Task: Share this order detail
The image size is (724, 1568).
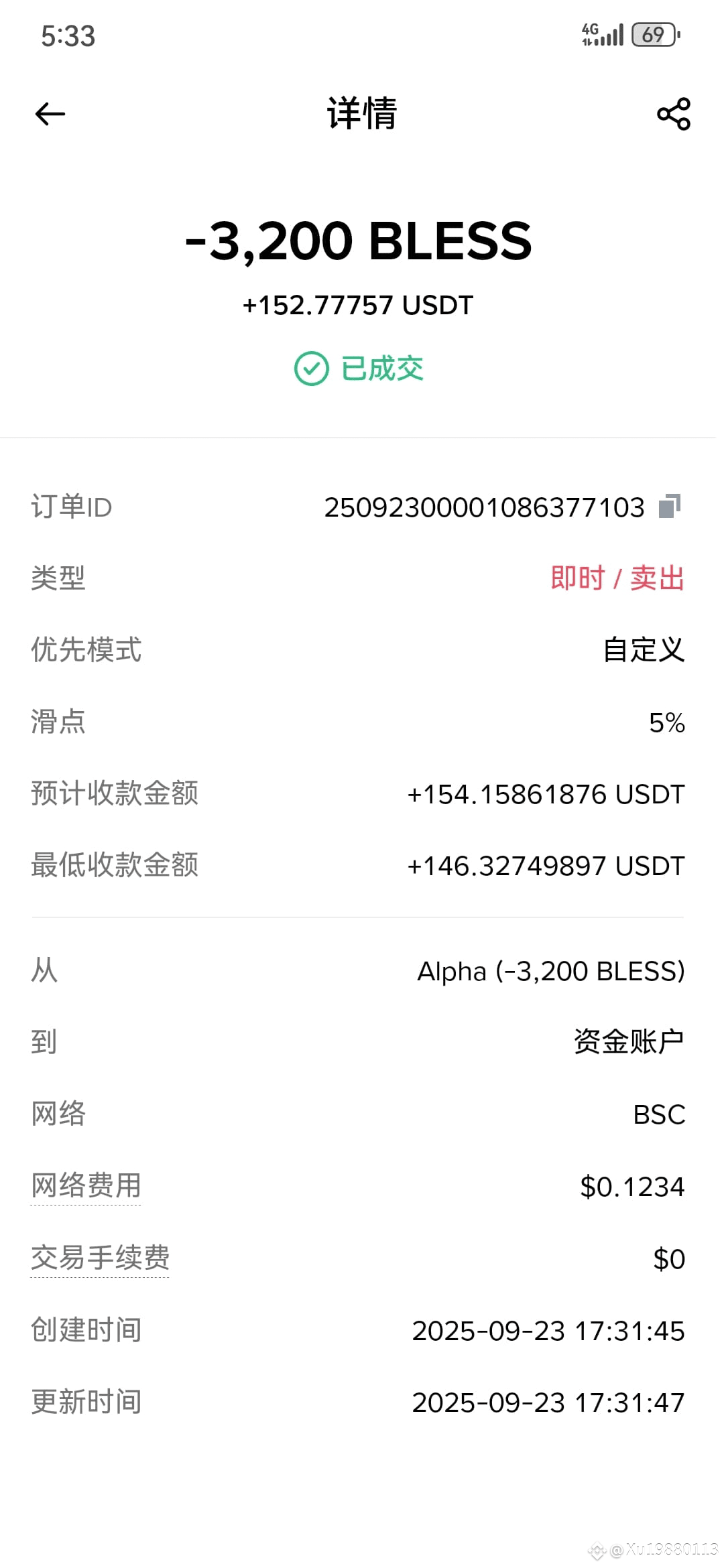Action: 674,114
